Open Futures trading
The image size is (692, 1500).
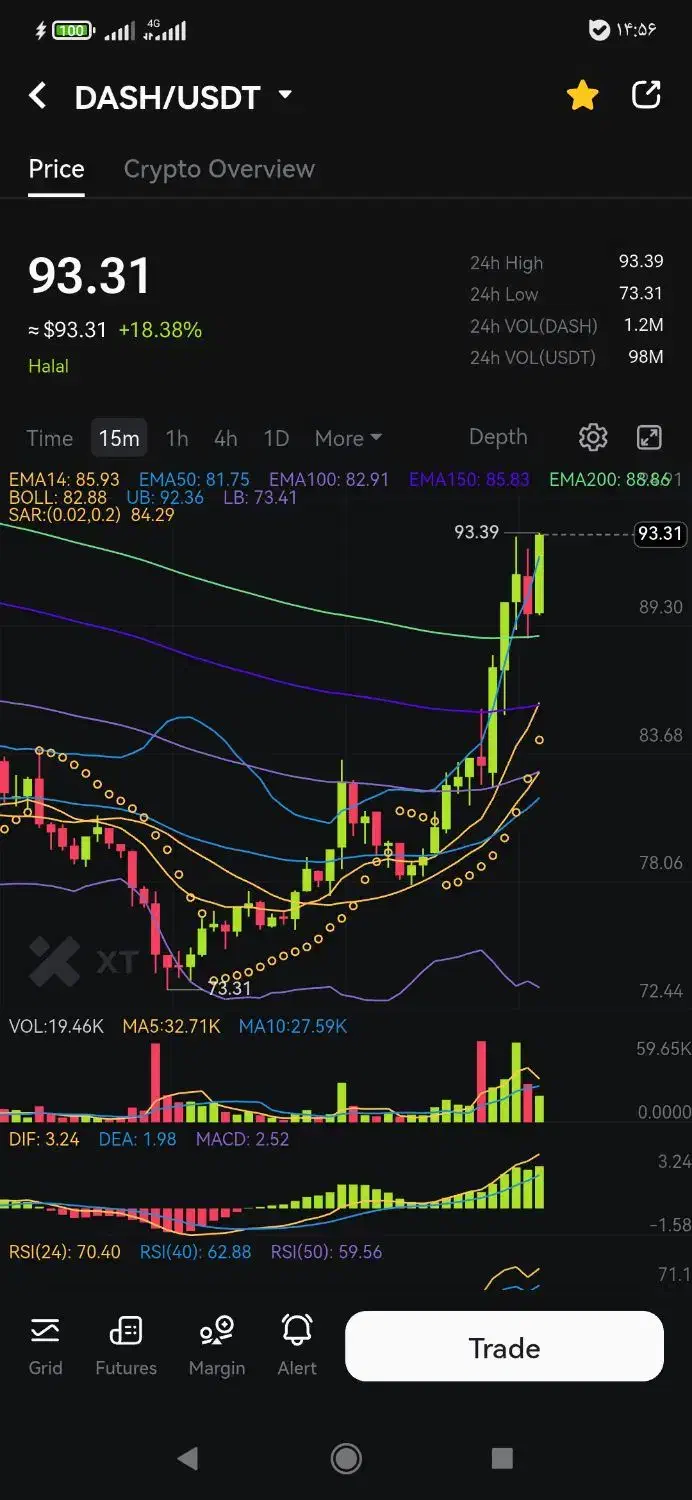126,1346
